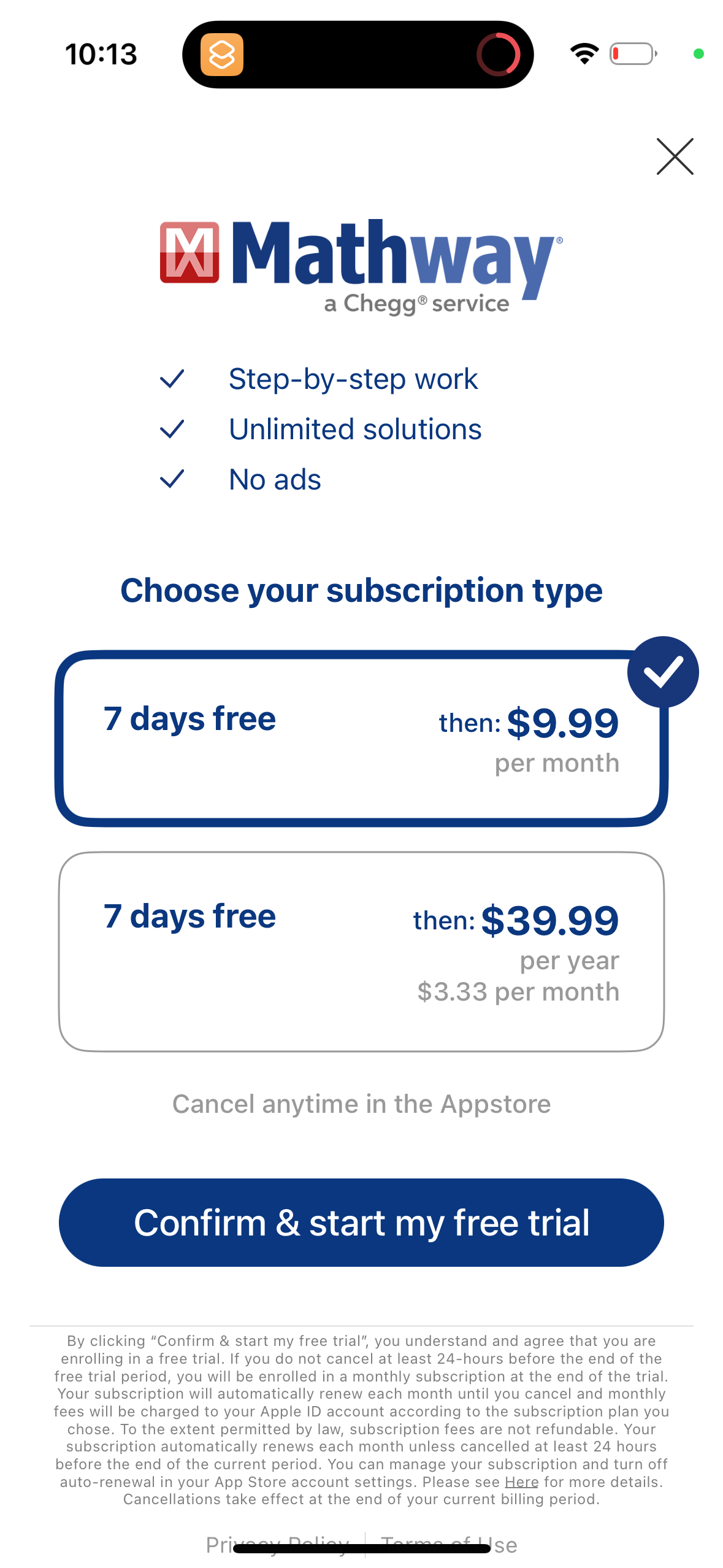Screen dimensions: 723x1568
Task: Tap the Wi-Fi icon in the status bar
Action: pyautogui.click(x=583, y=54)
